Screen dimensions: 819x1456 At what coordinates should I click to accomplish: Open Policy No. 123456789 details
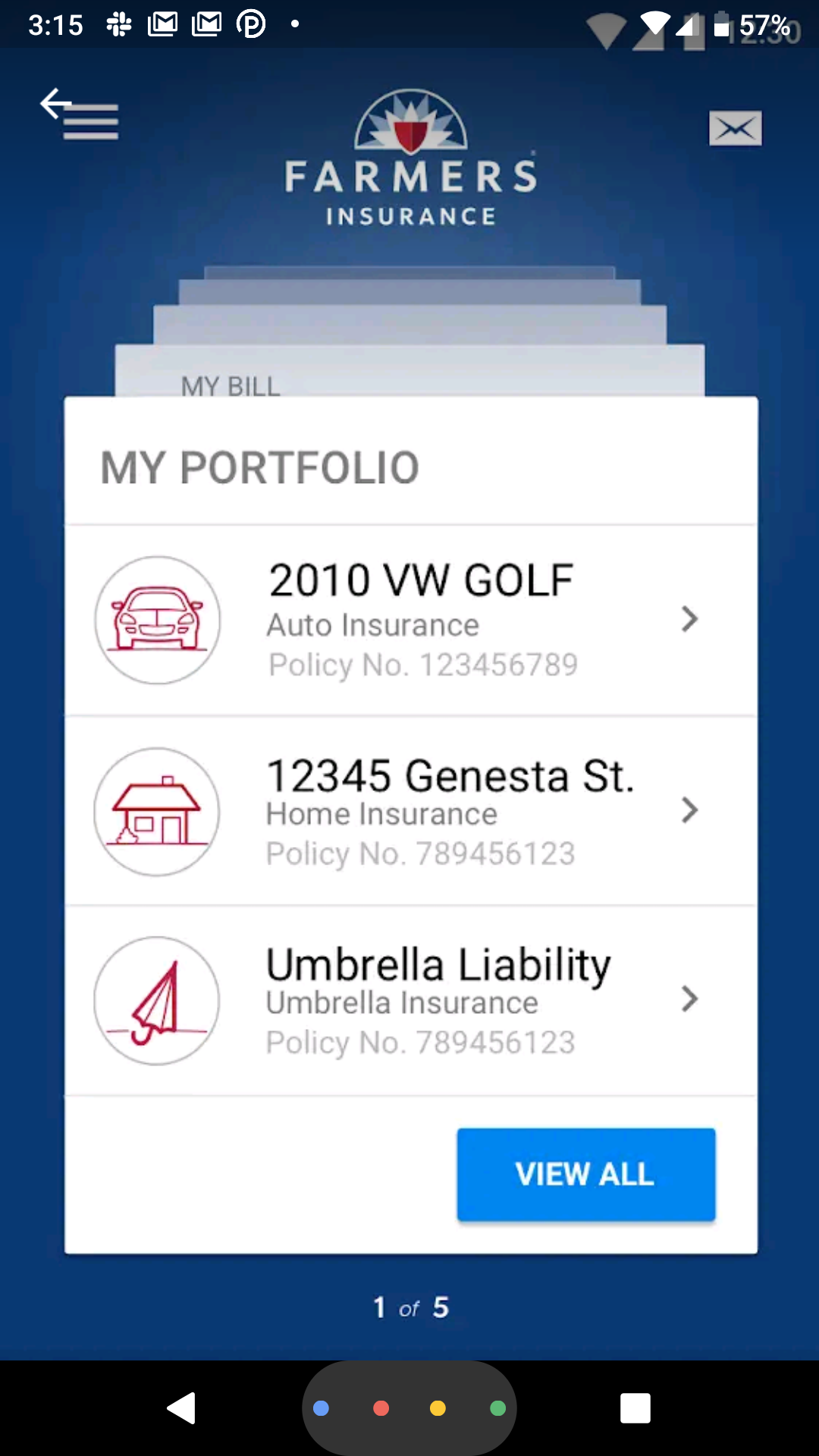pyautogui.click(x=422, y=664)
